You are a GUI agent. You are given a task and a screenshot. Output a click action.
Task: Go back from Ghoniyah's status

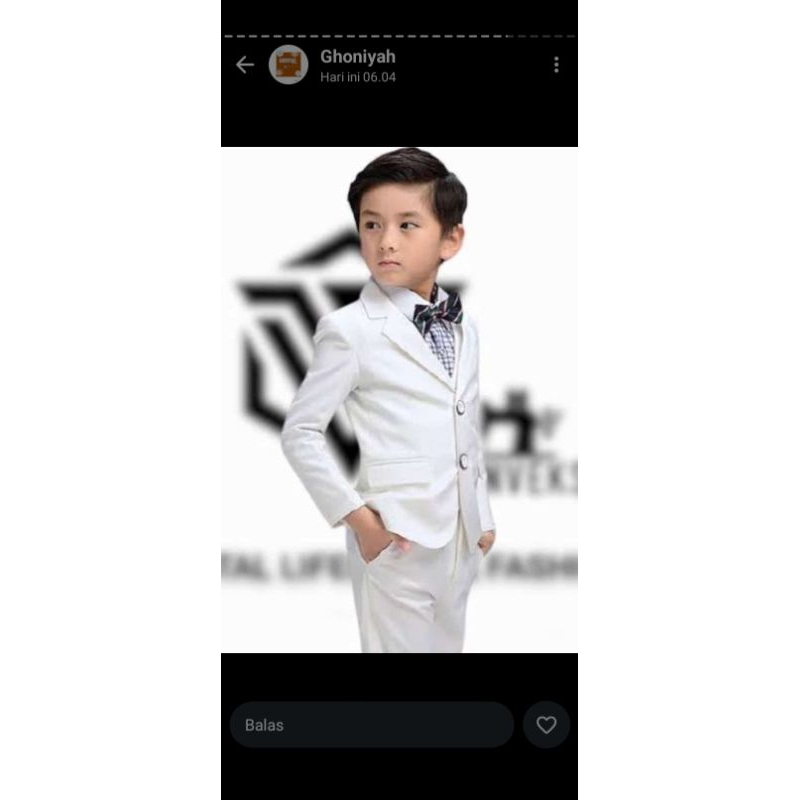coord(245,65)
